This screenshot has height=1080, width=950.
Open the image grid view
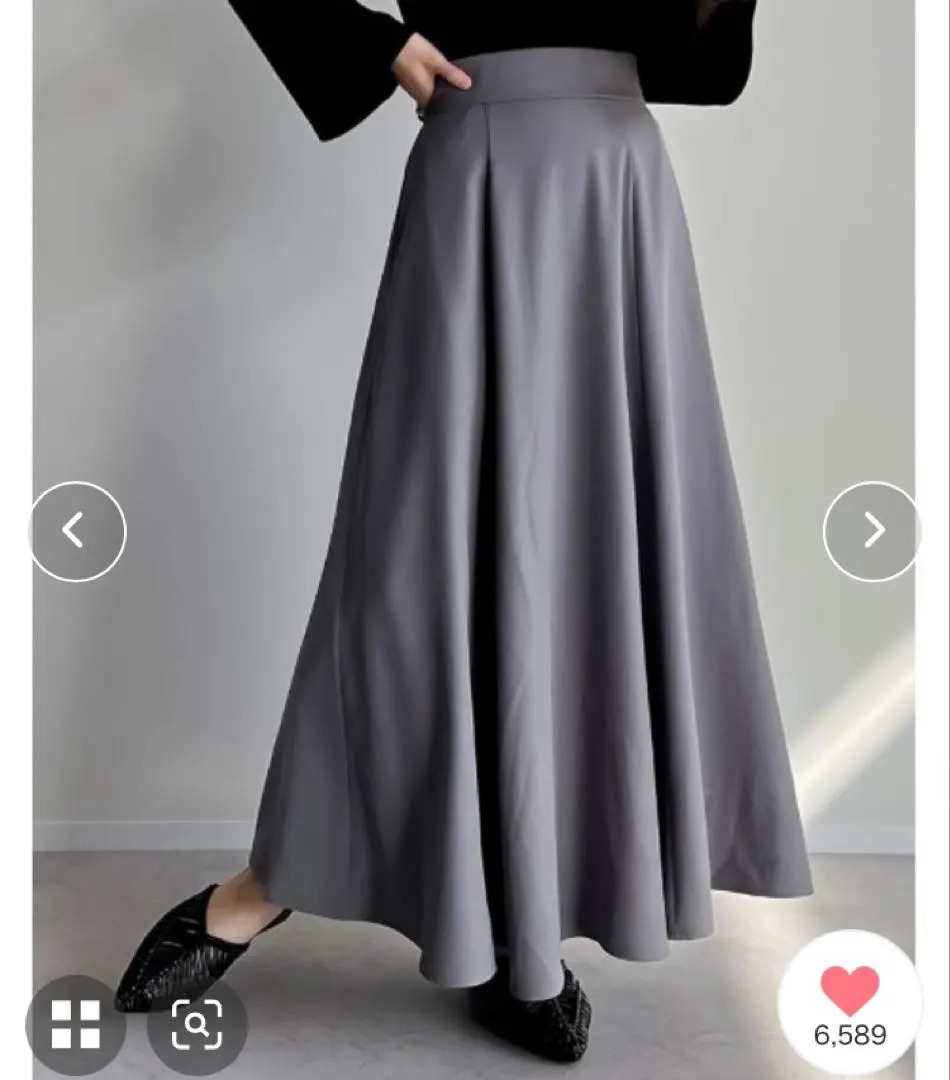[x=76, y=1025]
